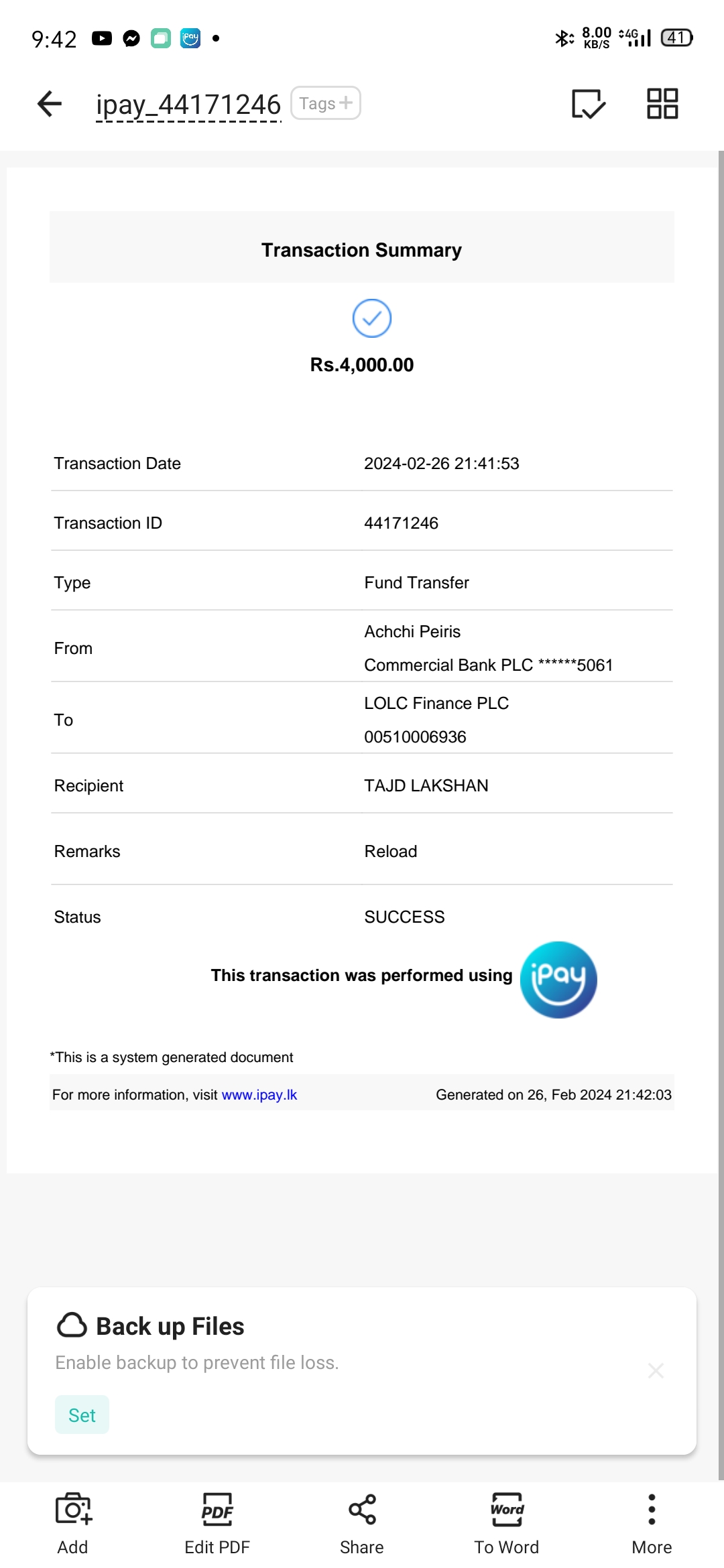Convert the document to Word
724x1568 pixels.
point(507,1522)
